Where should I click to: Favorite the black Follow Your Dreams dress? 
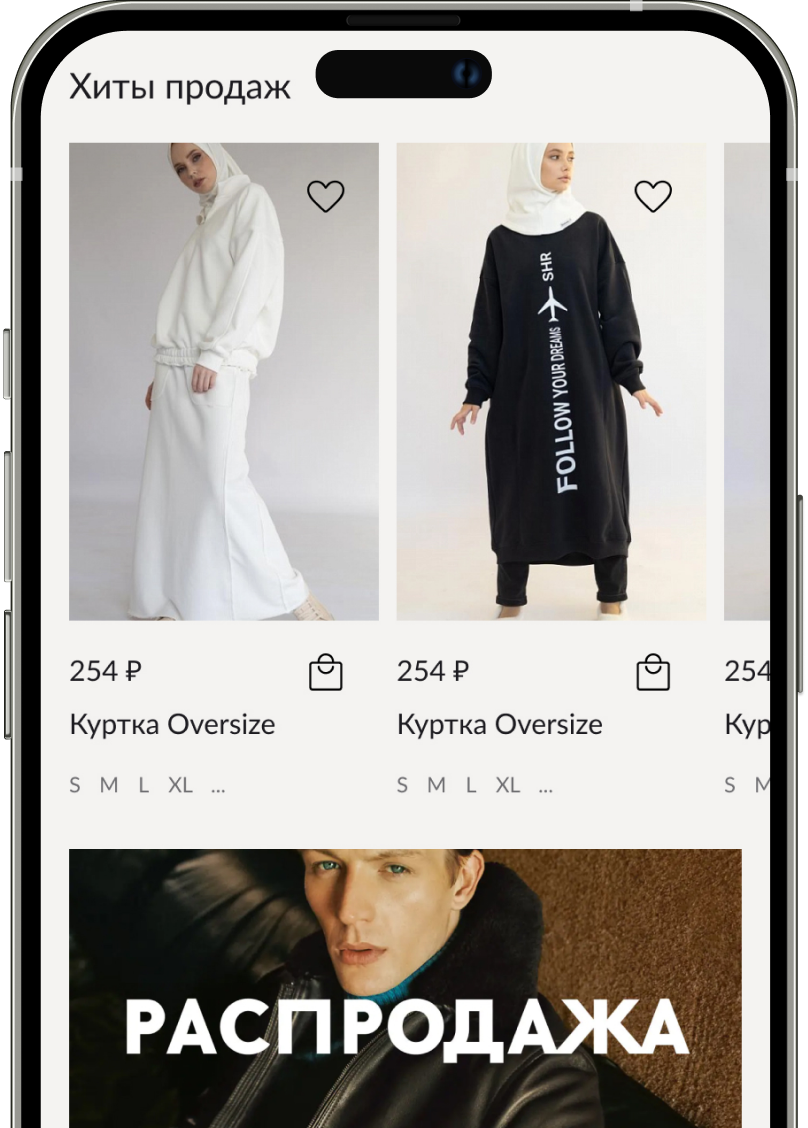653,196
